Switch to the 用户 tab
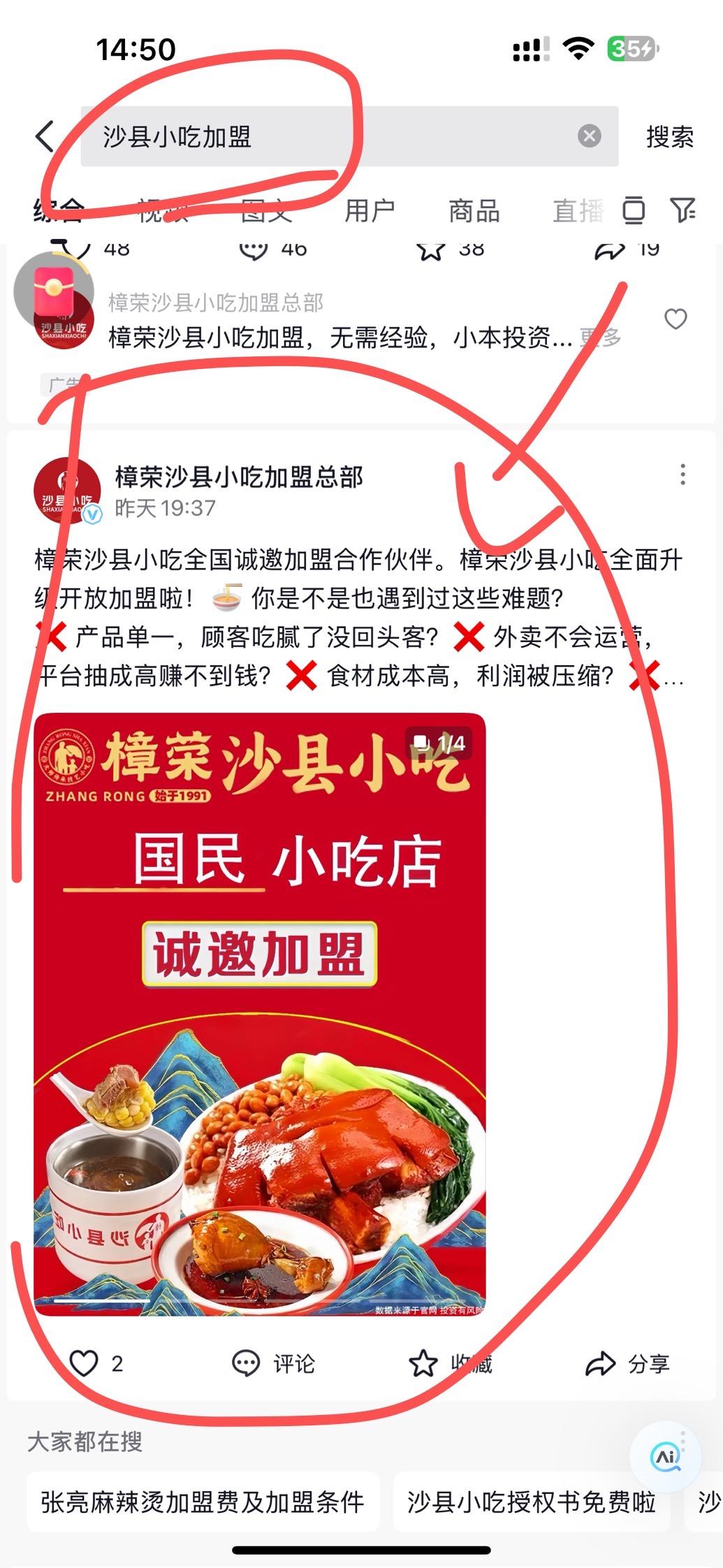Viewport: 723px width, 1568px height. [x=370, y=210]
